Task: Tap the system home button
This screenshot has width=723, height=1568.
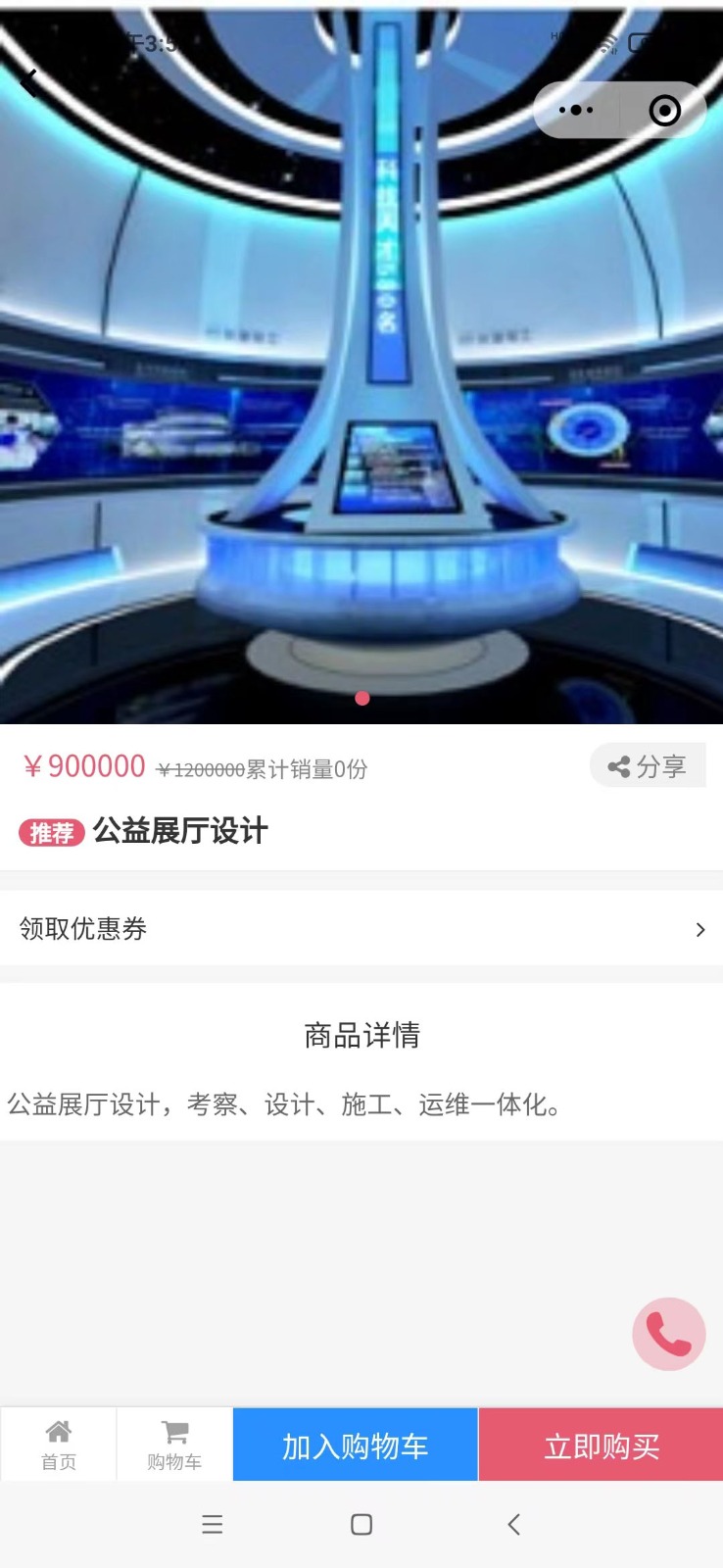Action: (x=361, y=1524)
